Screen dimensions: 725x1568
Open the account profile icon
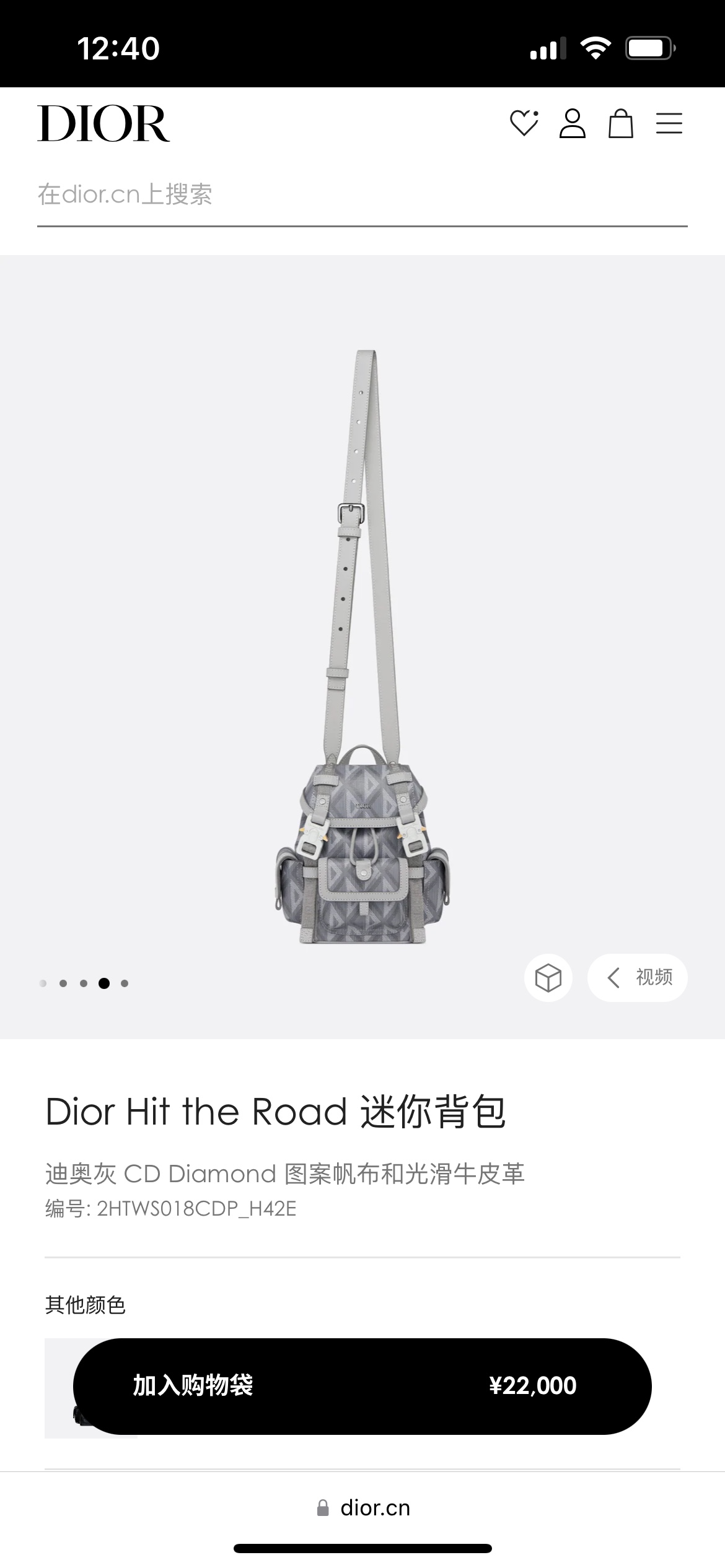[x=573, y=123]
